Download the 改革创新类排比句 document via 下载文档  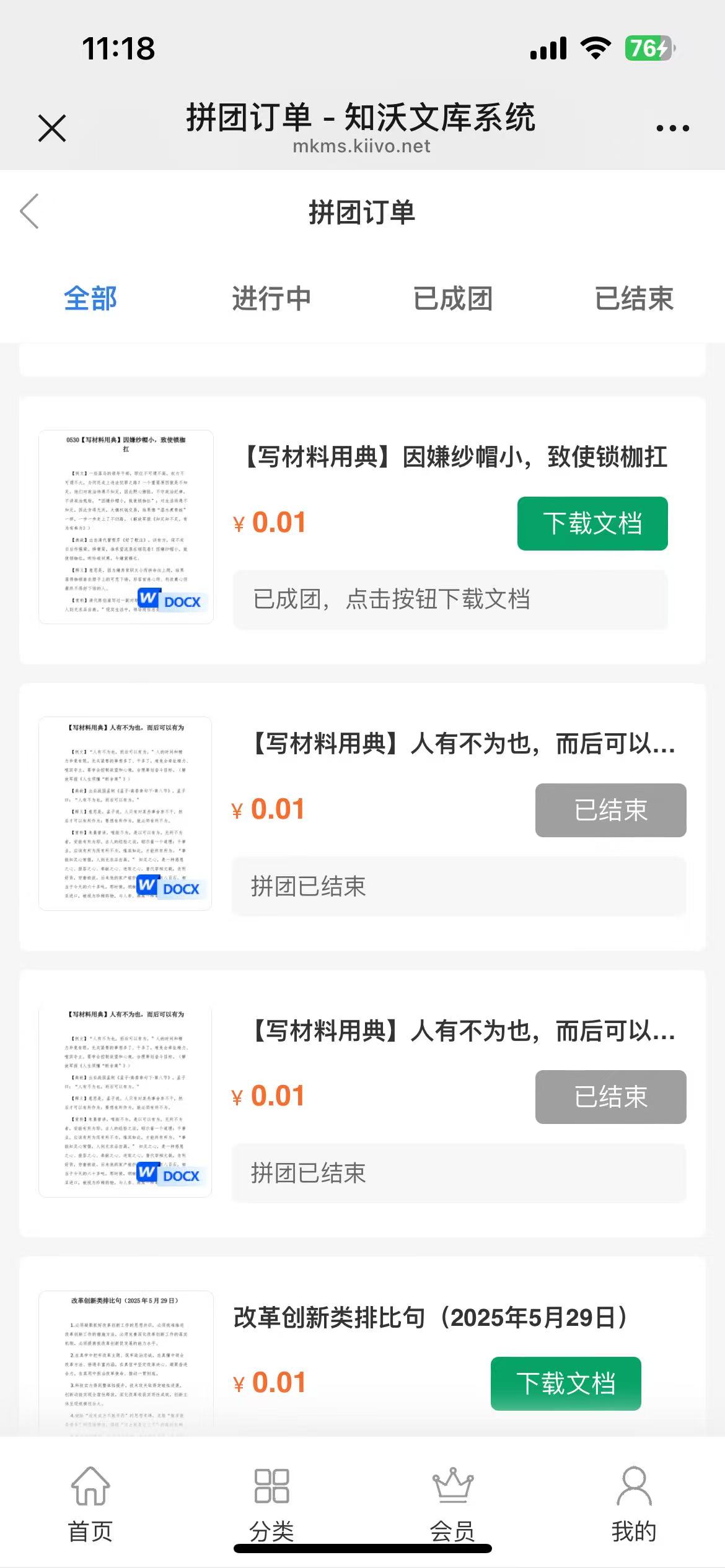tap(566, 1383)
